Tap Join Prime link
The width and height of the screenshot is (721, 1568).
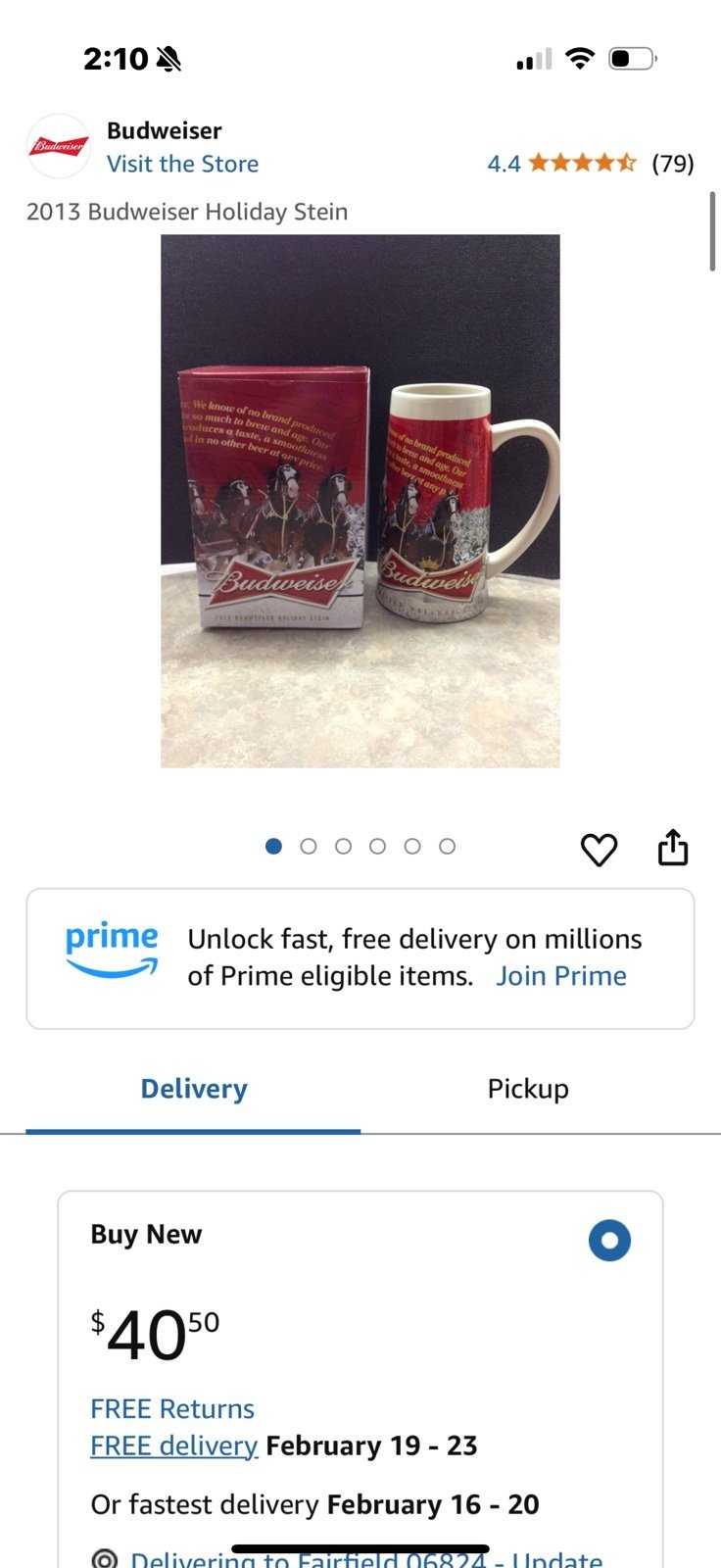tap(561, 976)
